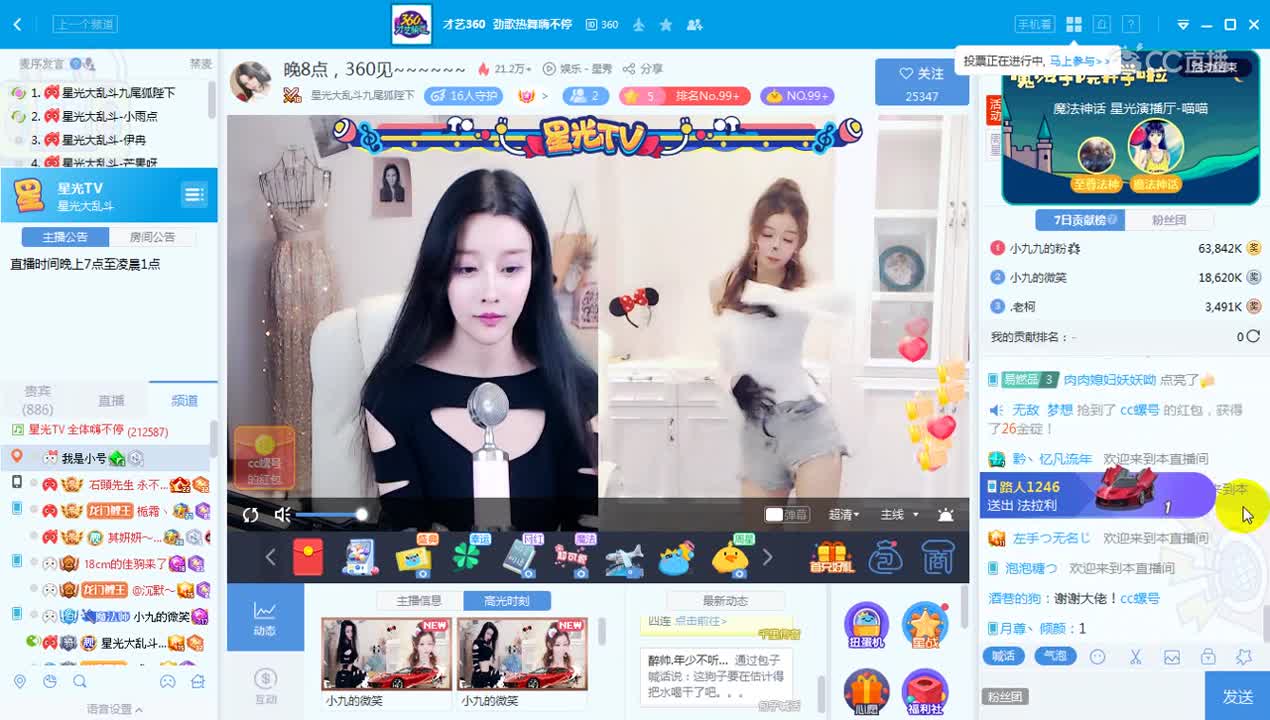Screen dimensions: 1270x720
Task: Open the 扭蛋机 mini game
Action: click(866, 624)
